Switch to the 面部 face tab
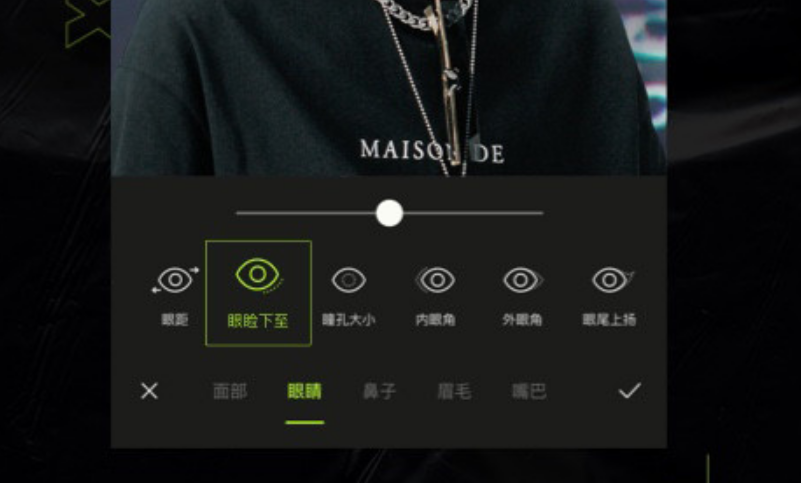This screenshot has height=483, width=801. tap(230, 391)
